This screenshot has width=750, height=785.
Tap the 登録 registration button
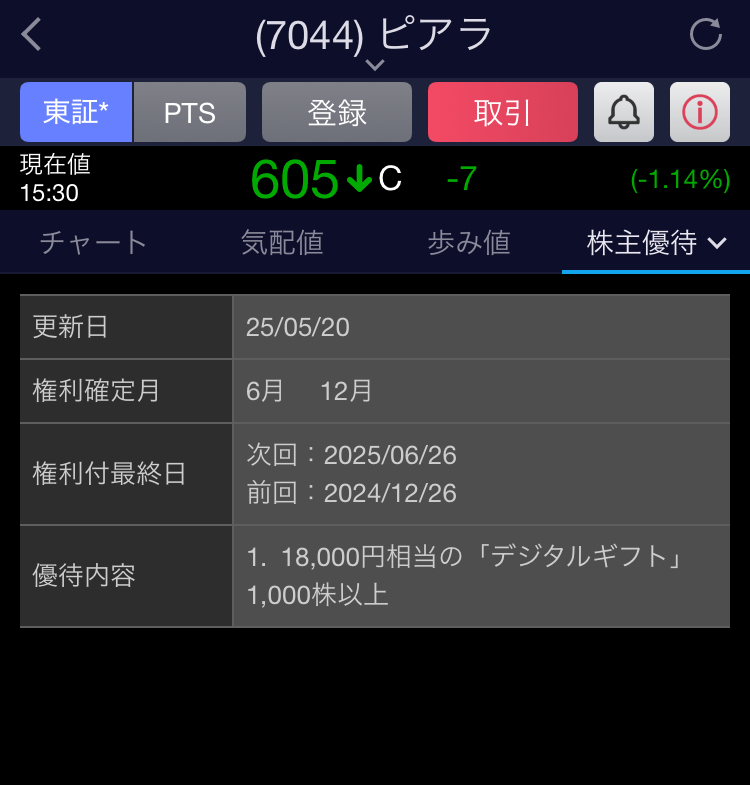336,112
